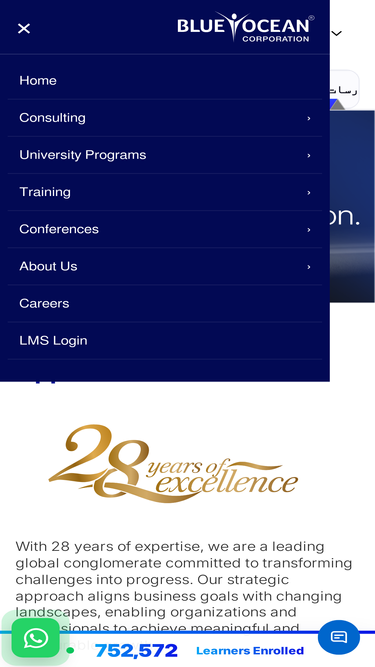The image size is (375, 667).
Task: Open the About Us submenu
Action: click(x=165, y=266)
